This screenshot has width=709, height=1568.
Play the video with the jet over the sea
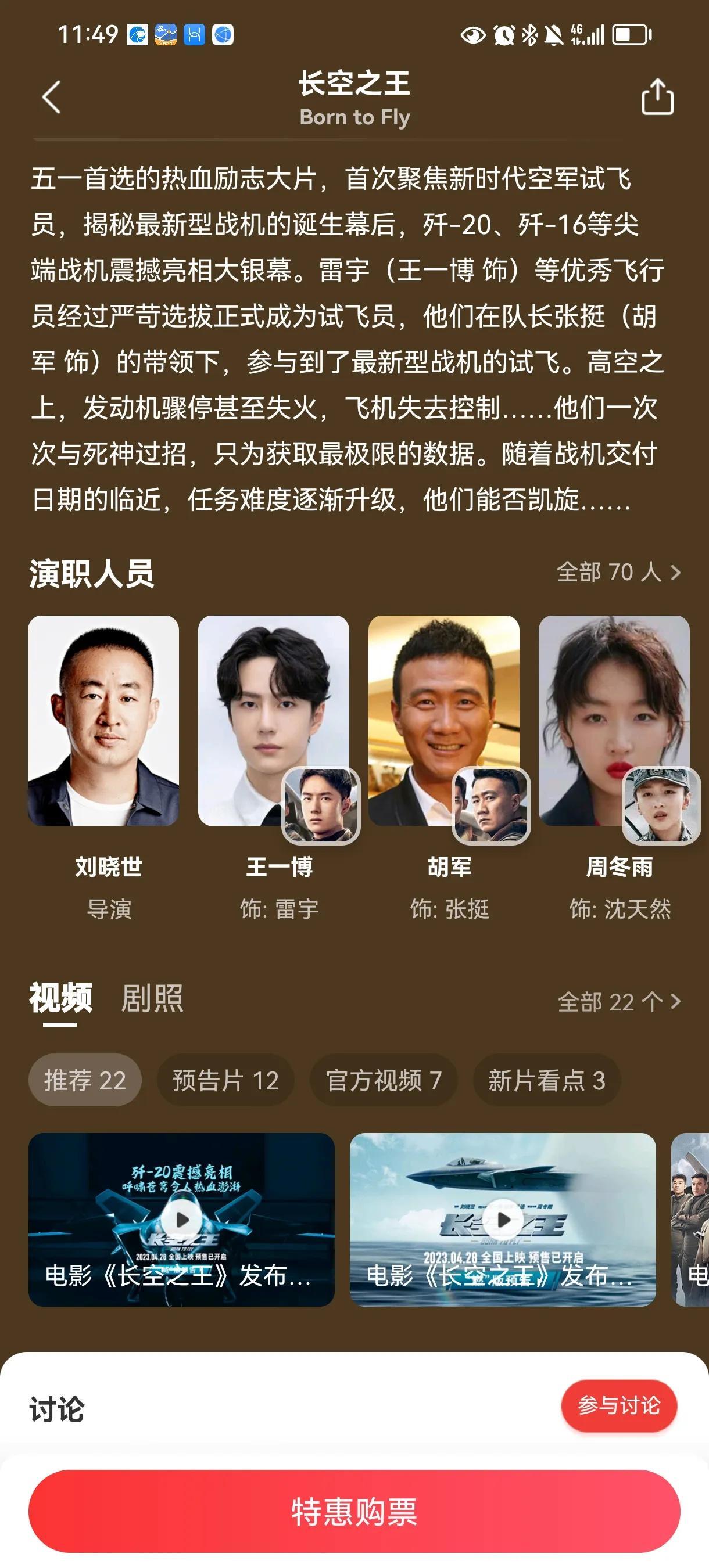click(503, 1220)
